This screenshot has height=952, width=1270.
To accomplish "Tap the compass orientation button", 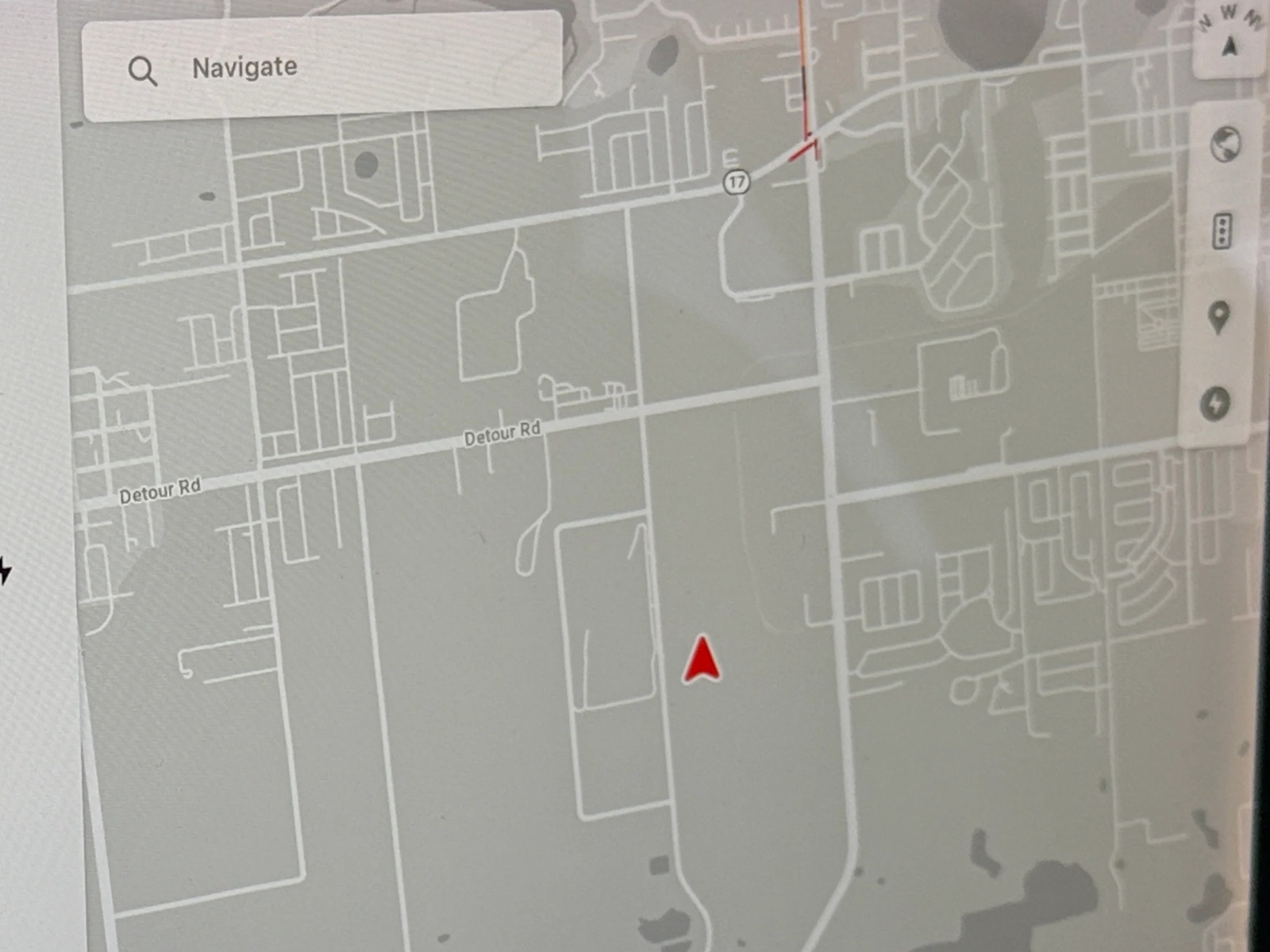I will pos(1230,40).
